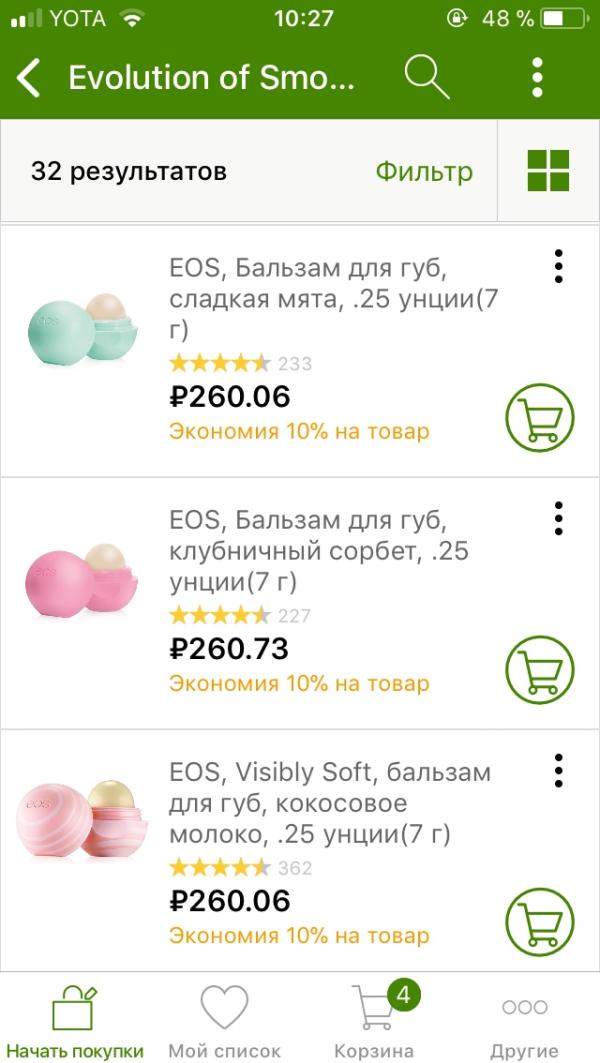The height and width of the screenshot is (1063, 600).
Task: Open more options for клубничный сорбет balm
Action: (558, 519)
